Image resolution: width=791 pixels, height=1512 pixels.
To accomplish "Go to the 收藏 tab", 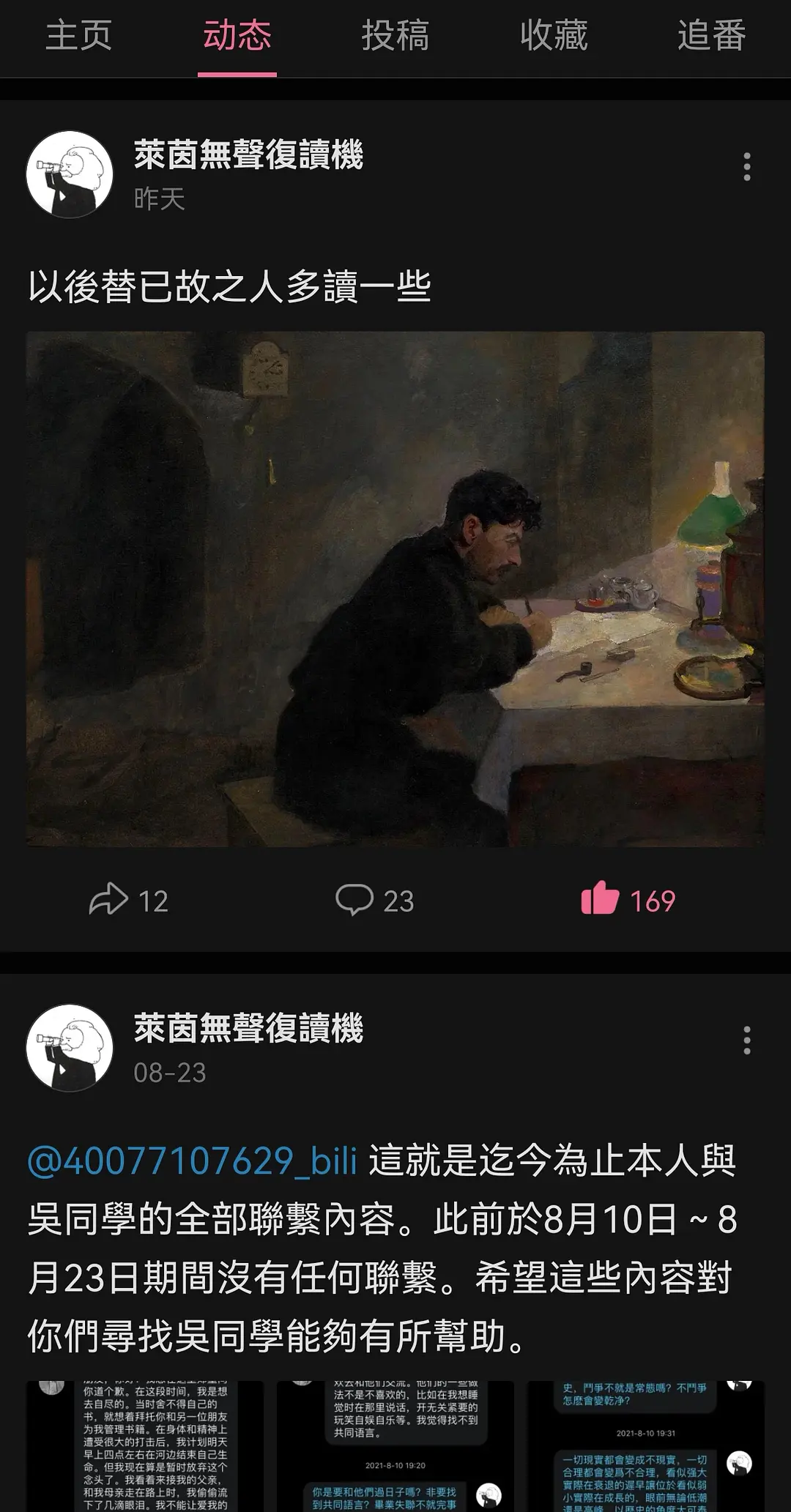I will pos(554,36).
